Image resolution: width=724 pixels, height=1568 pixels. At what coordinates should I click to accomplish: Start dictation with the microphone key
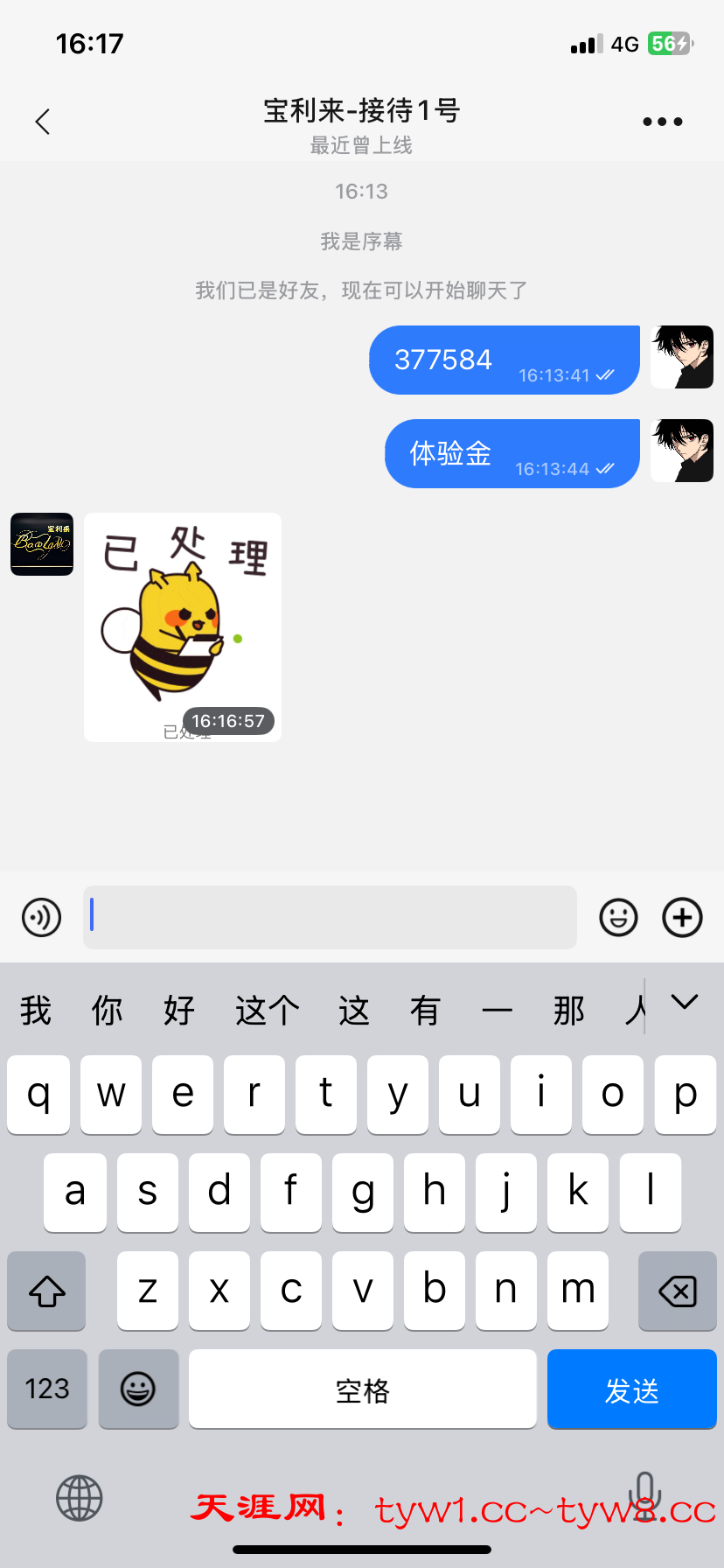point(644,1496)
